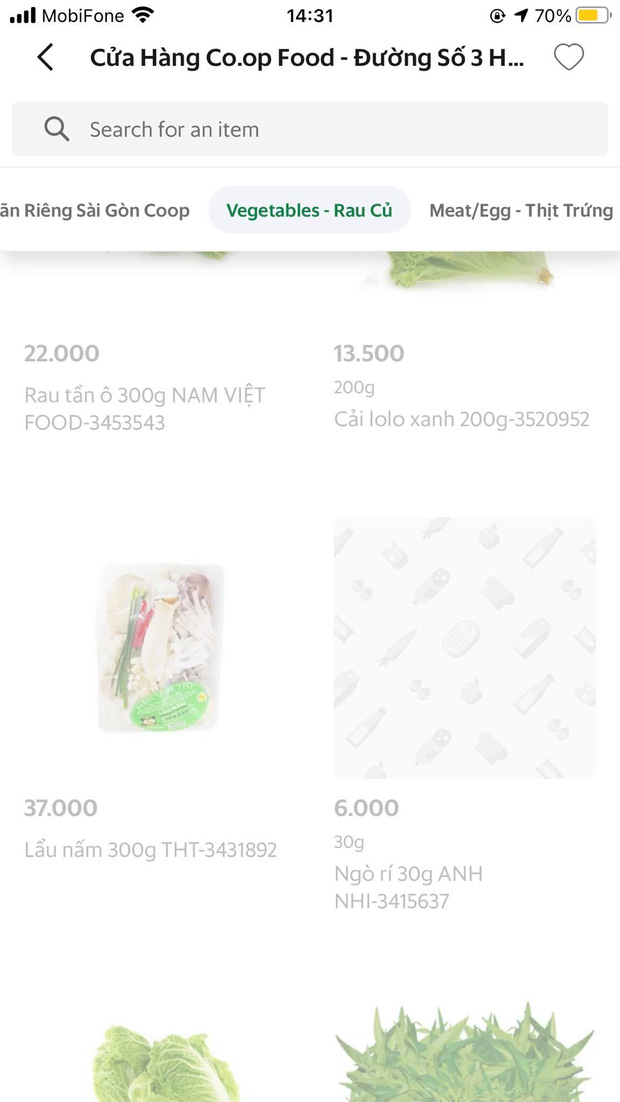View the Lẩu nấm 300g THT product
Viewport: 620px width, 1102px height.
click(160, 648)
